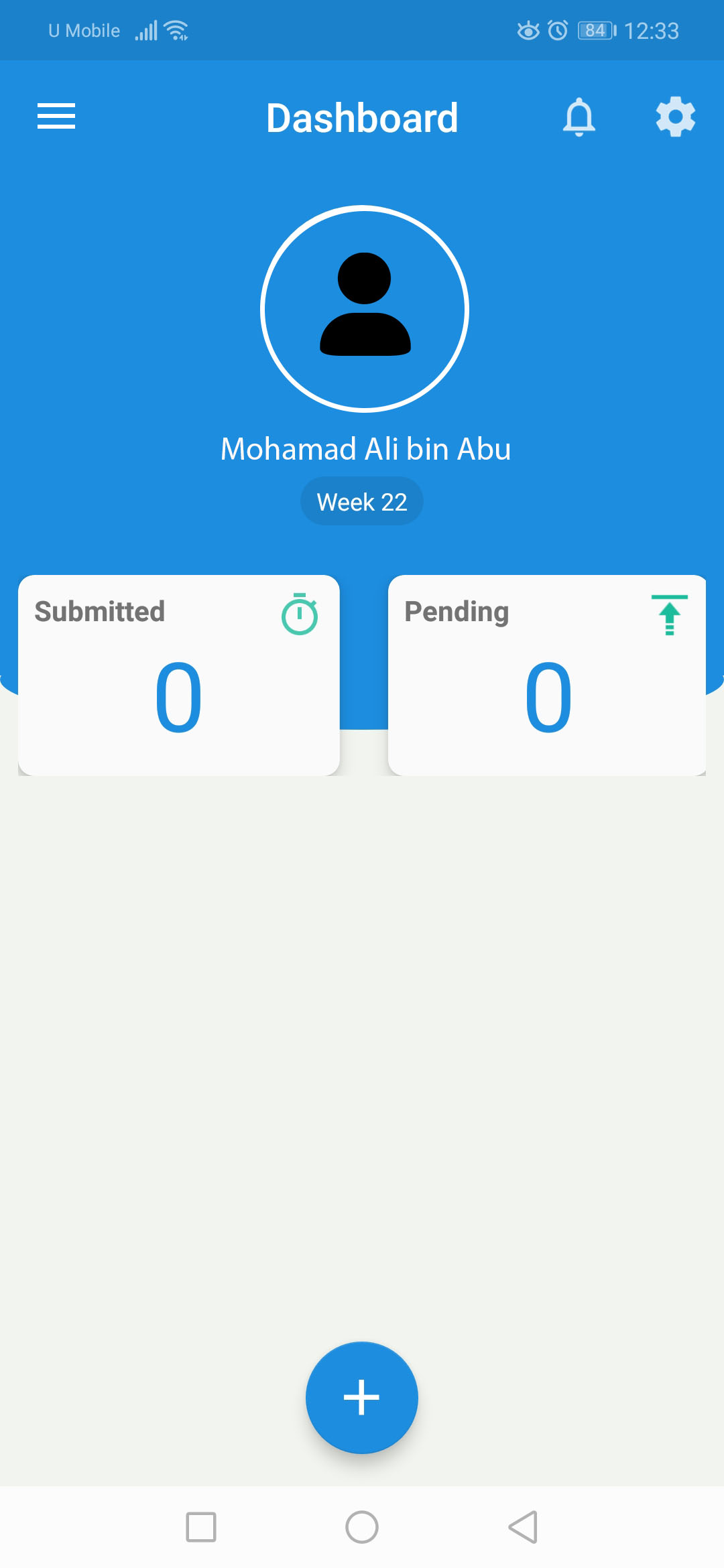Open settings via the gear icon
724x1568 pixels.
pos(675,117)
